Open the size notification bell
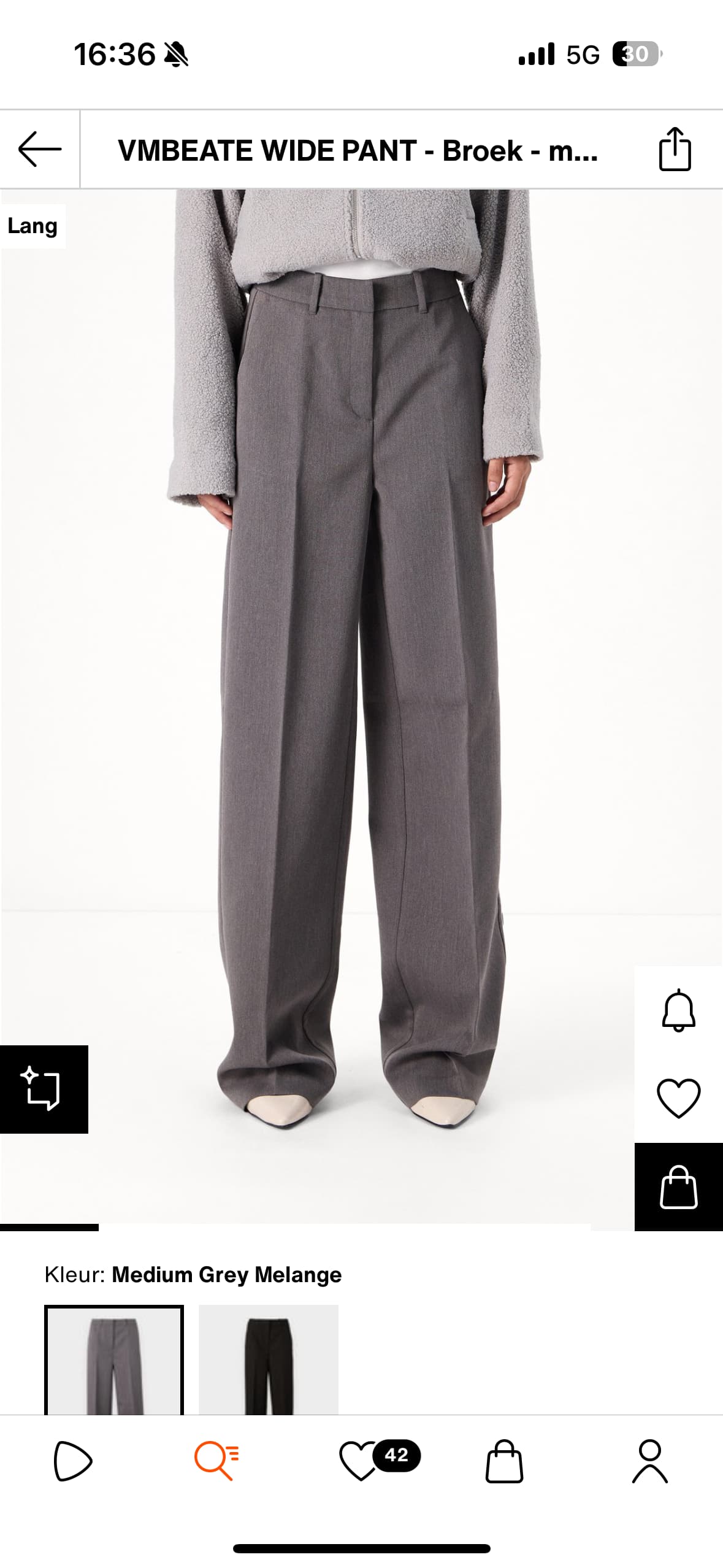Viewport: 723px width, 1568px height. [x=678, y=1010]
